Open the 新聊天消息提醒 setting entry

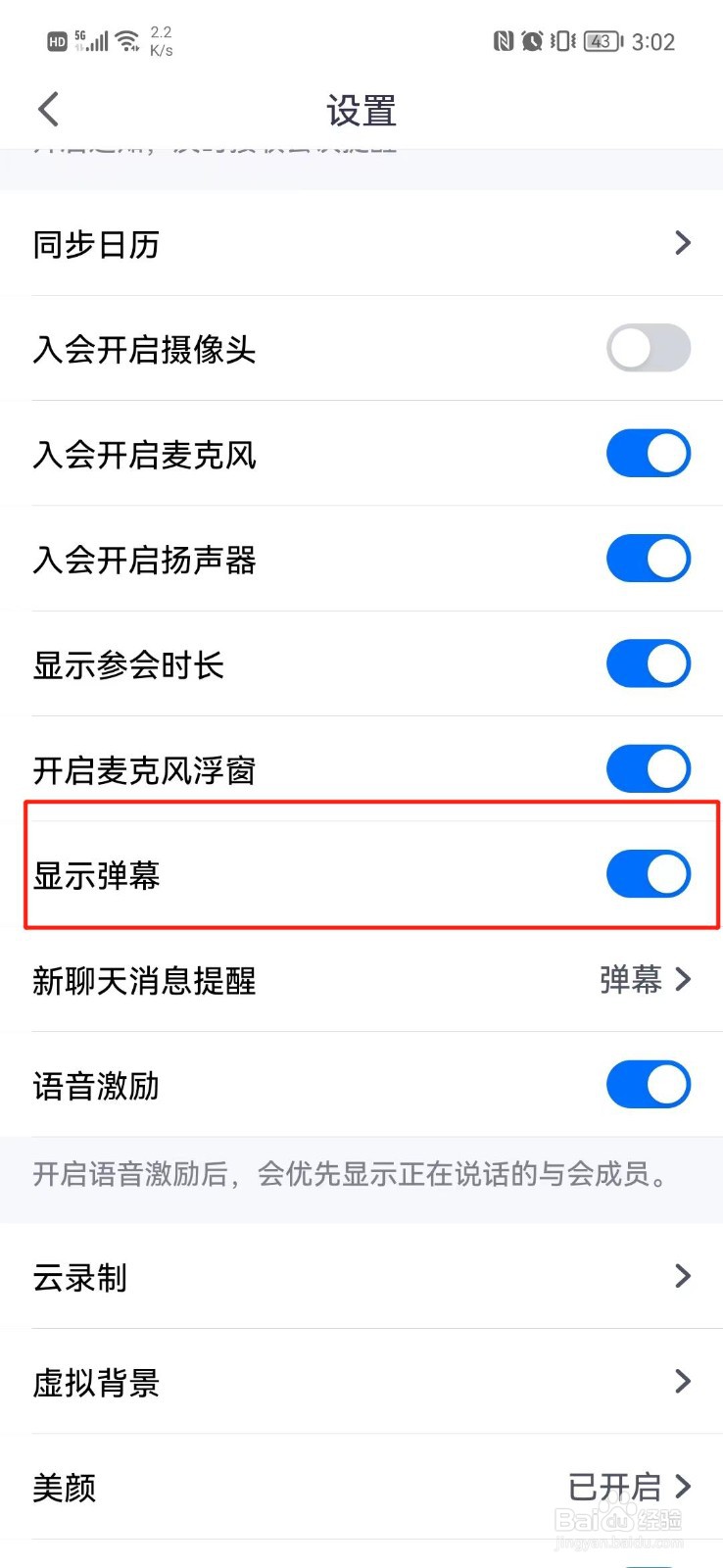pyautogui.click(x=361, y=980)
